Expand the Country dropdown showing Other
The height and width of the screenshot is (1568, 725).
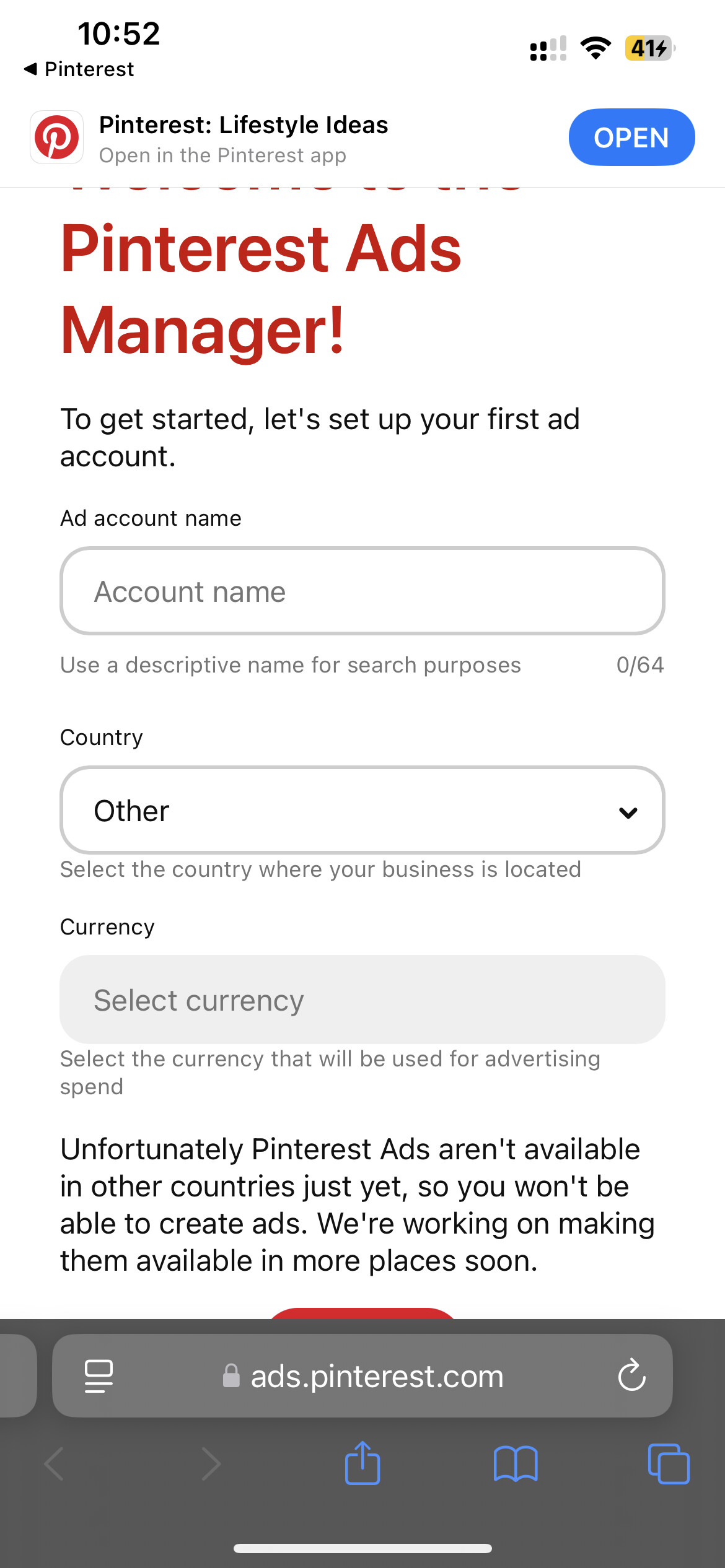tap(362, 811)
